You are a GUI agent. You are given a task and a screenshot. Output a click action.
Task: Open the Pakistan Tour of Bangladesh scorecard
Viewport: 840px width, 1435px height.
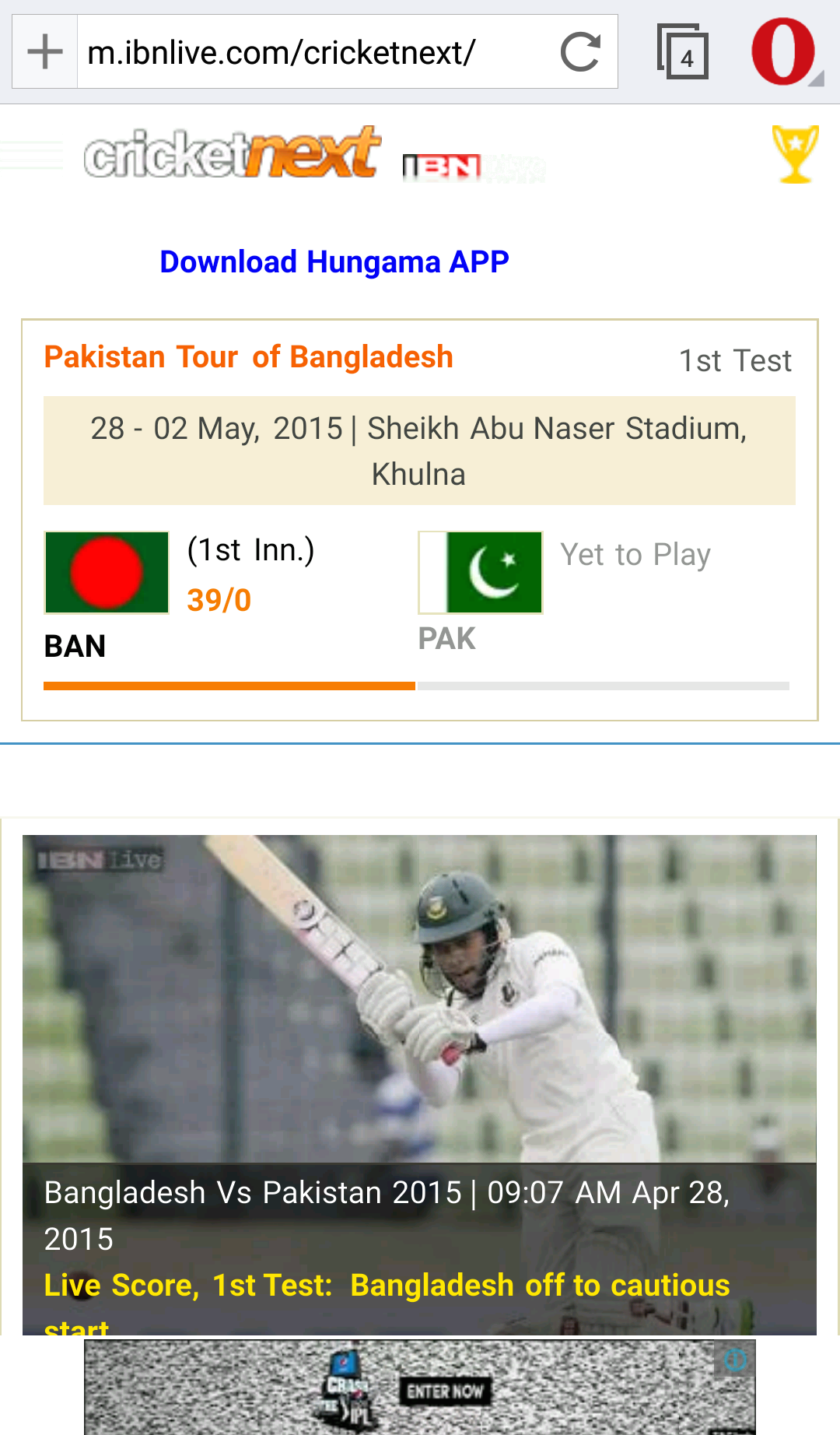[x=249, y=357]
